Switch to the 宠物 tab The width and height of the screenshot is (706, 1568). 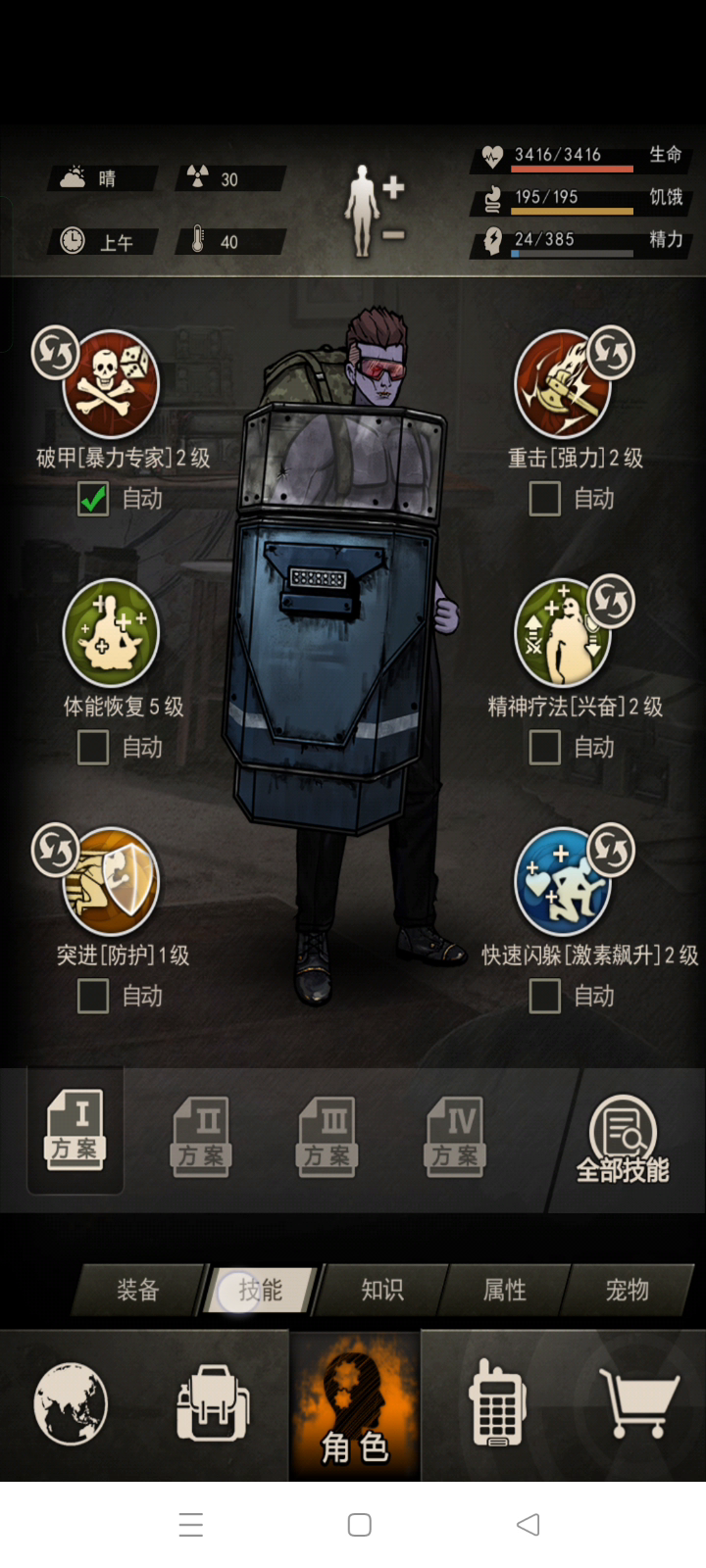click(628, 1290)
